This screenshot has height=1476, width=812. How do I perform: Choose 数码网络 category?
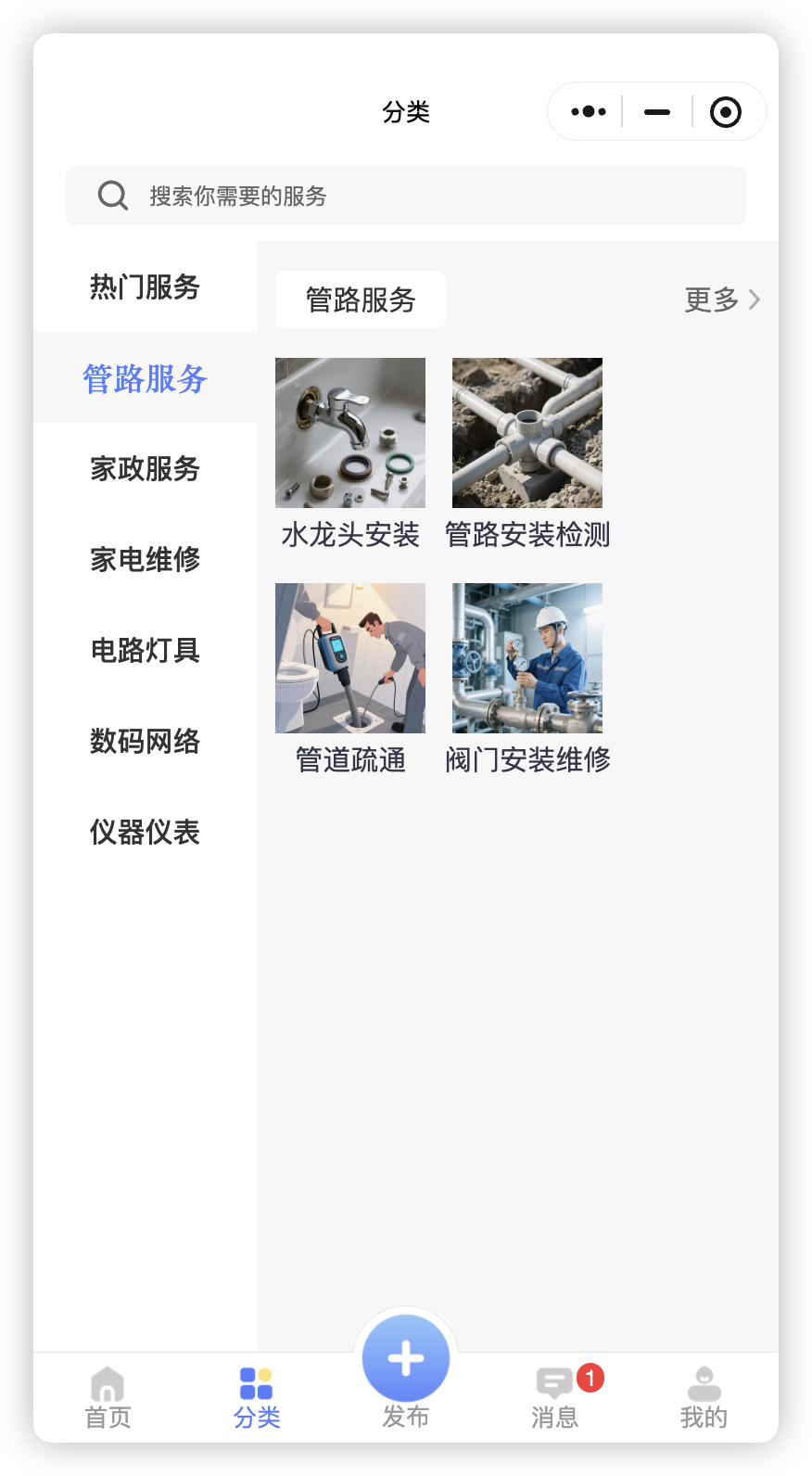coord(145,742)
